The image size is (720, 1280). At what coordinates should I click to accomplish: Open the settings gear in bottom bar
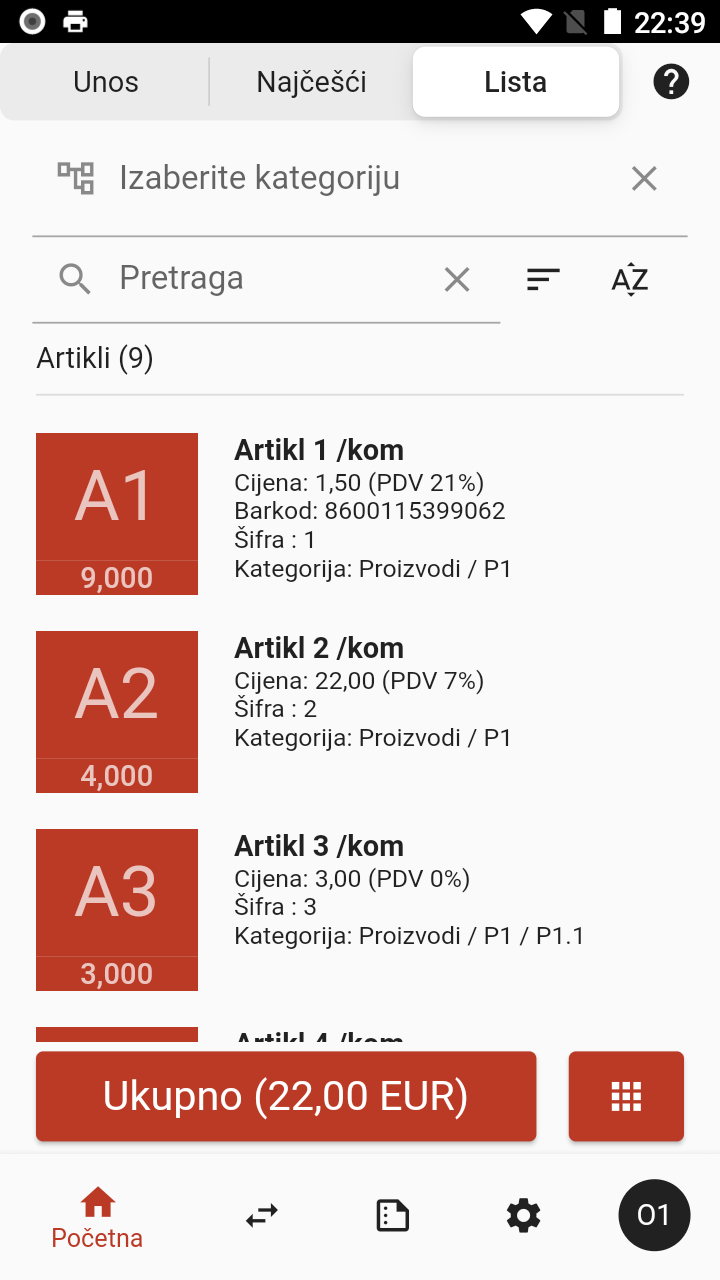(523, 1215)
